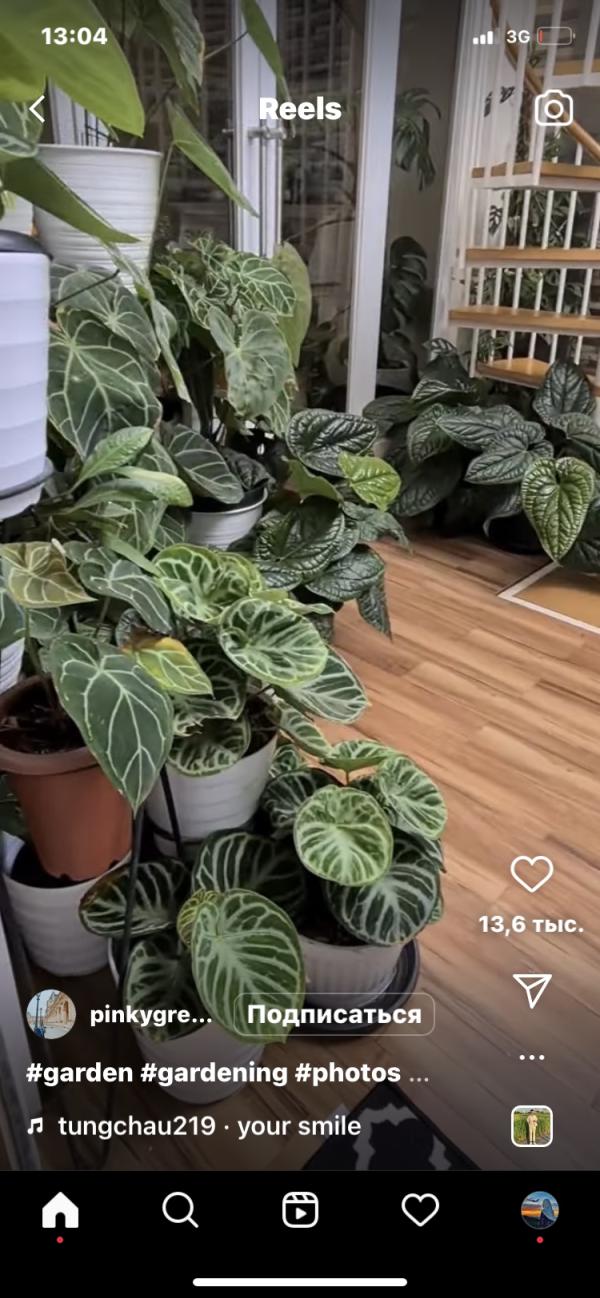Open the username pinkygre... profile

pos(151,1015)
